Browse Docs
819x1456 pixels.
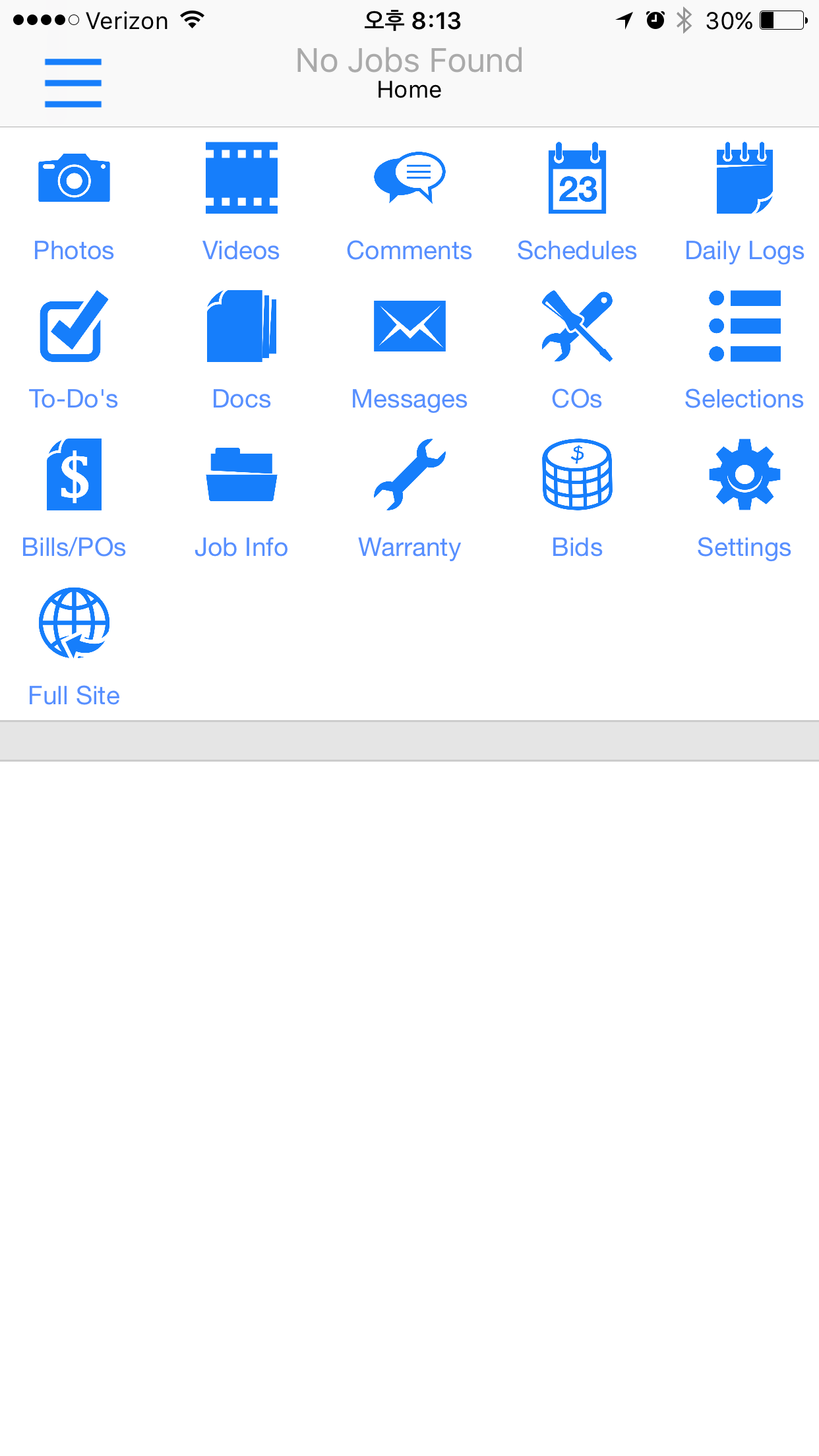point(241,350)
